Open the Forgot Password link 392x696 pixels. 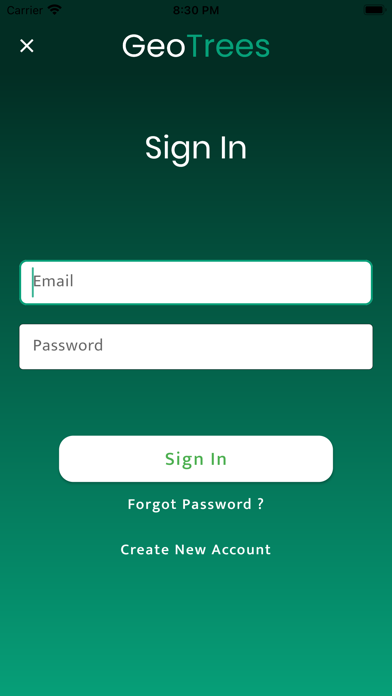[196, 504]
